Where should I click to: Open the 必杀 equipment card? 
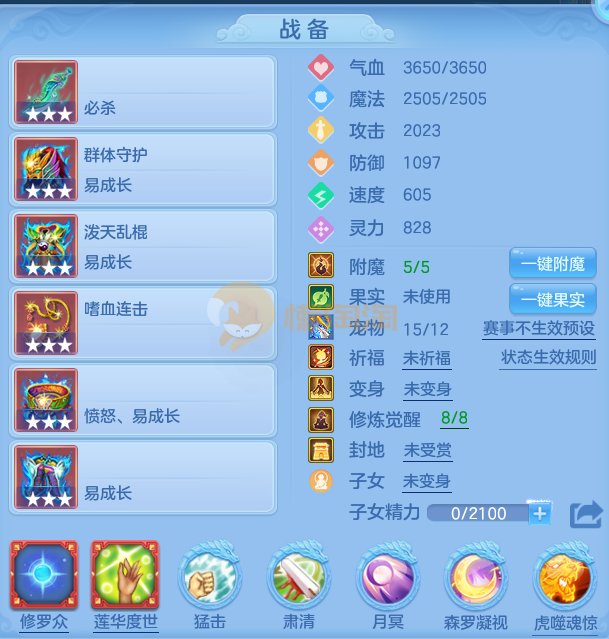coord(143,92)
